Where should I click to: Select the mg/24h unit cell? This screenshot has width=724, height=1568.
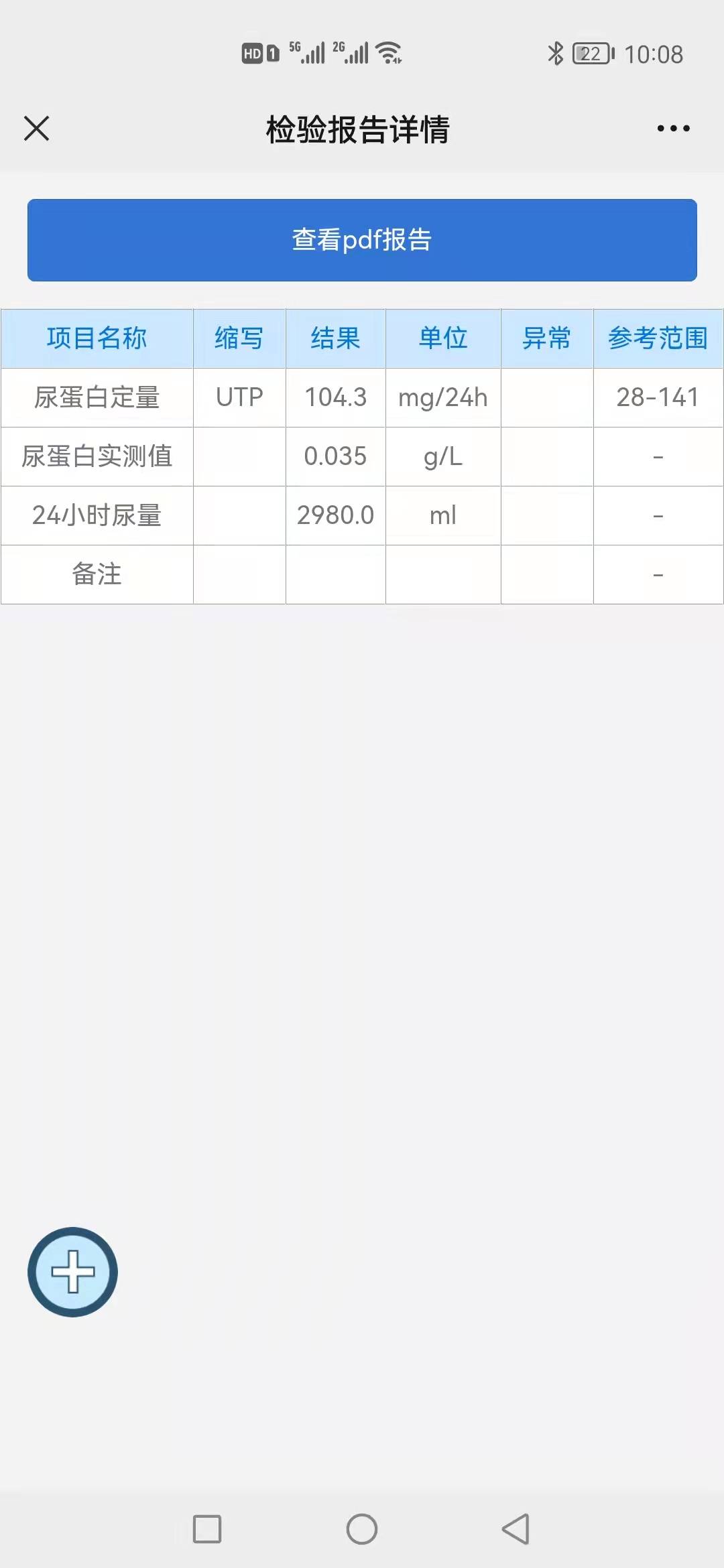tap(442, 397)
